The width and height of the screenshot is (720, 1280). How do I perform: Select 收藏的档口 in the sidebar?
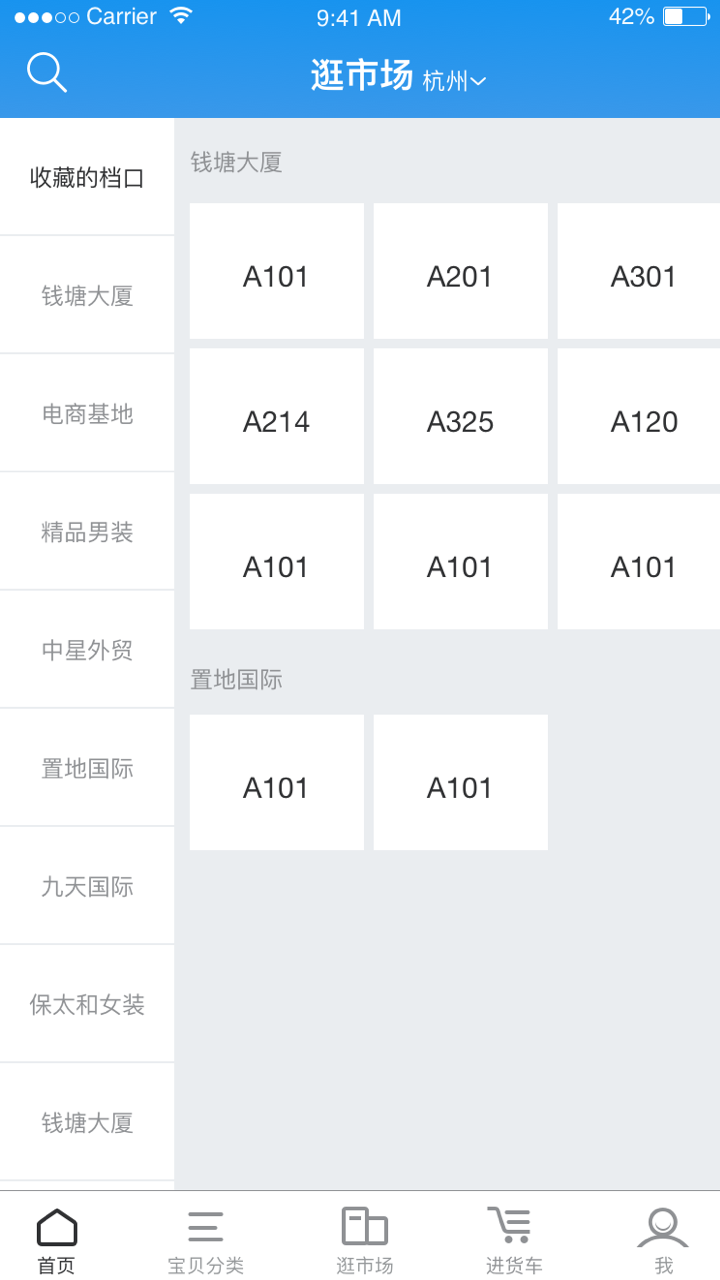pyautogui.click(x=87, y=178)
